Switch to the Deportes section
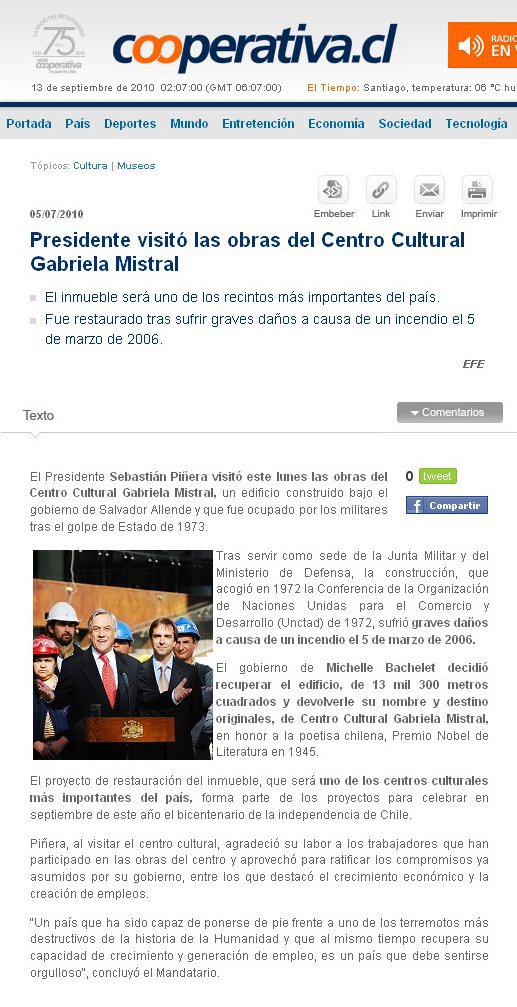This screenshot has height=1007, width=517. tap(130, 124)
